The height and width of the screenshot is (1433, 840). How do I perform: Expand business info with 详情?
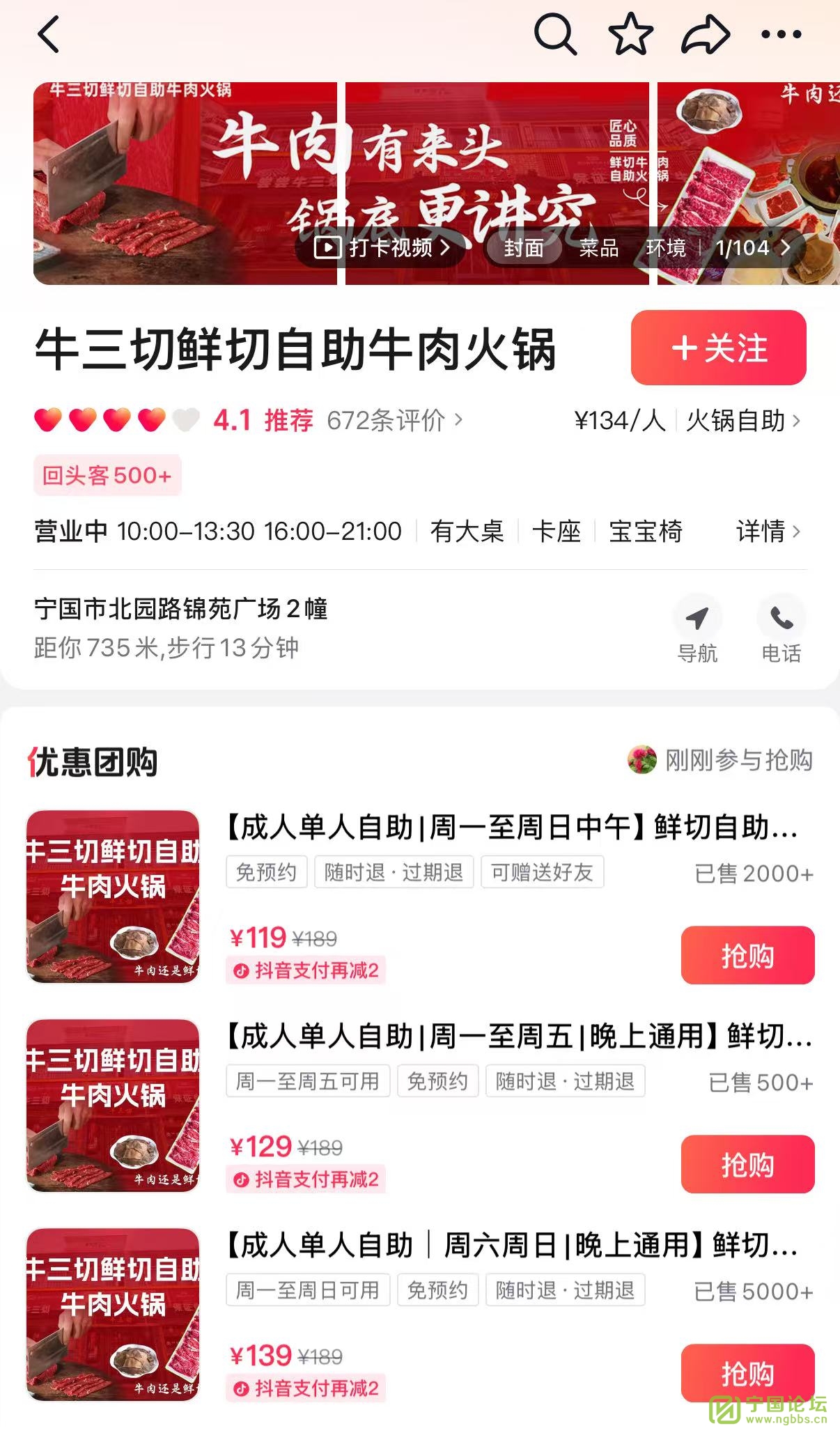768,532
